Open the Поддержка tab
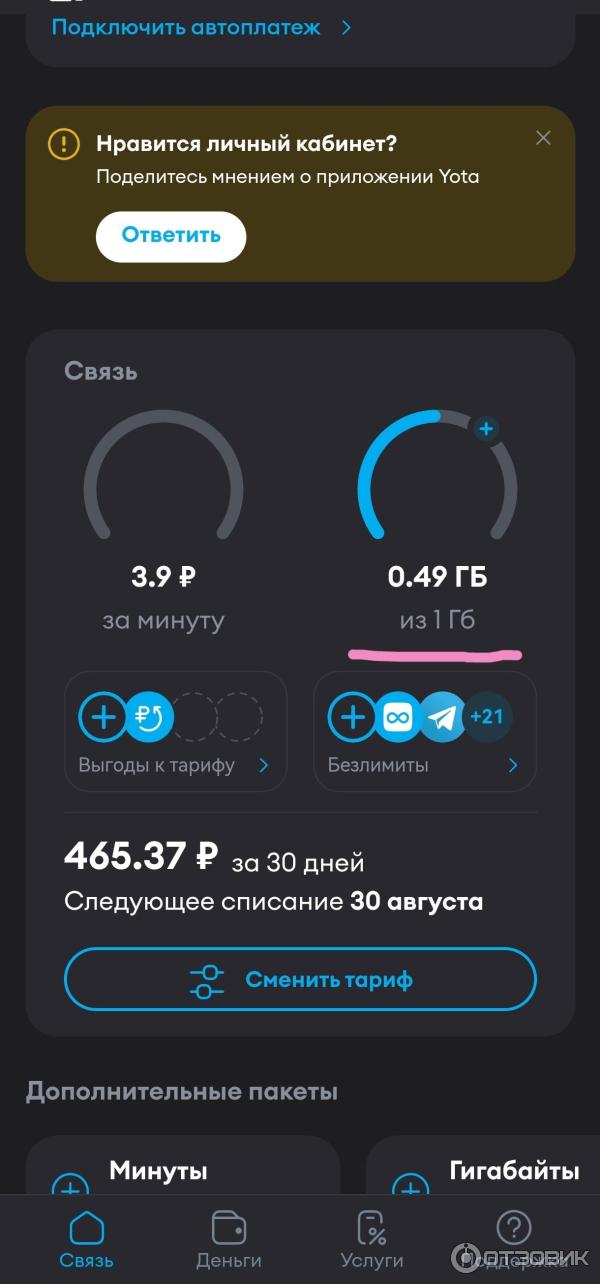Screen dimensions: 600x1284 [513, 1239]
